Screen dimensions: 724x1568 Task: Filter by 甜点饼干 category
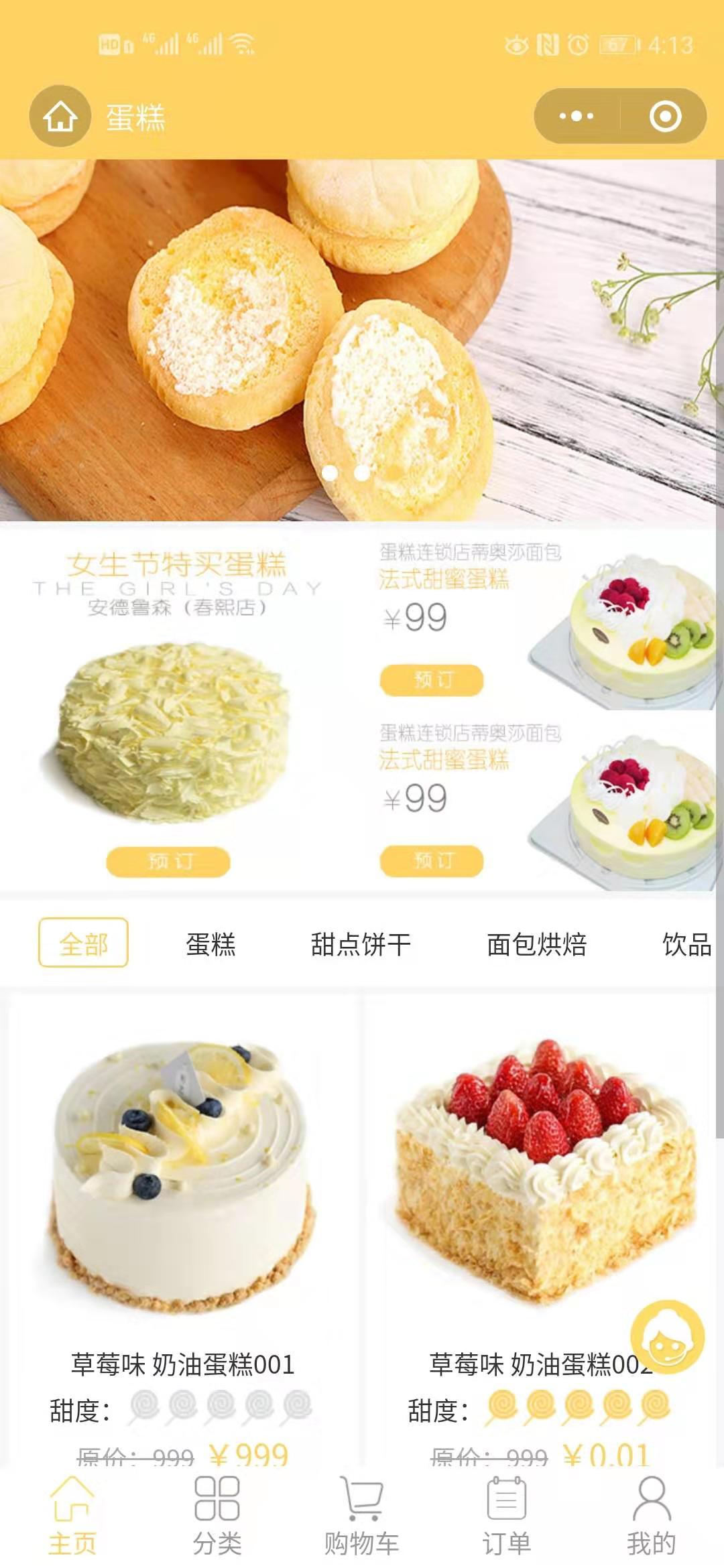pos(361,944)
